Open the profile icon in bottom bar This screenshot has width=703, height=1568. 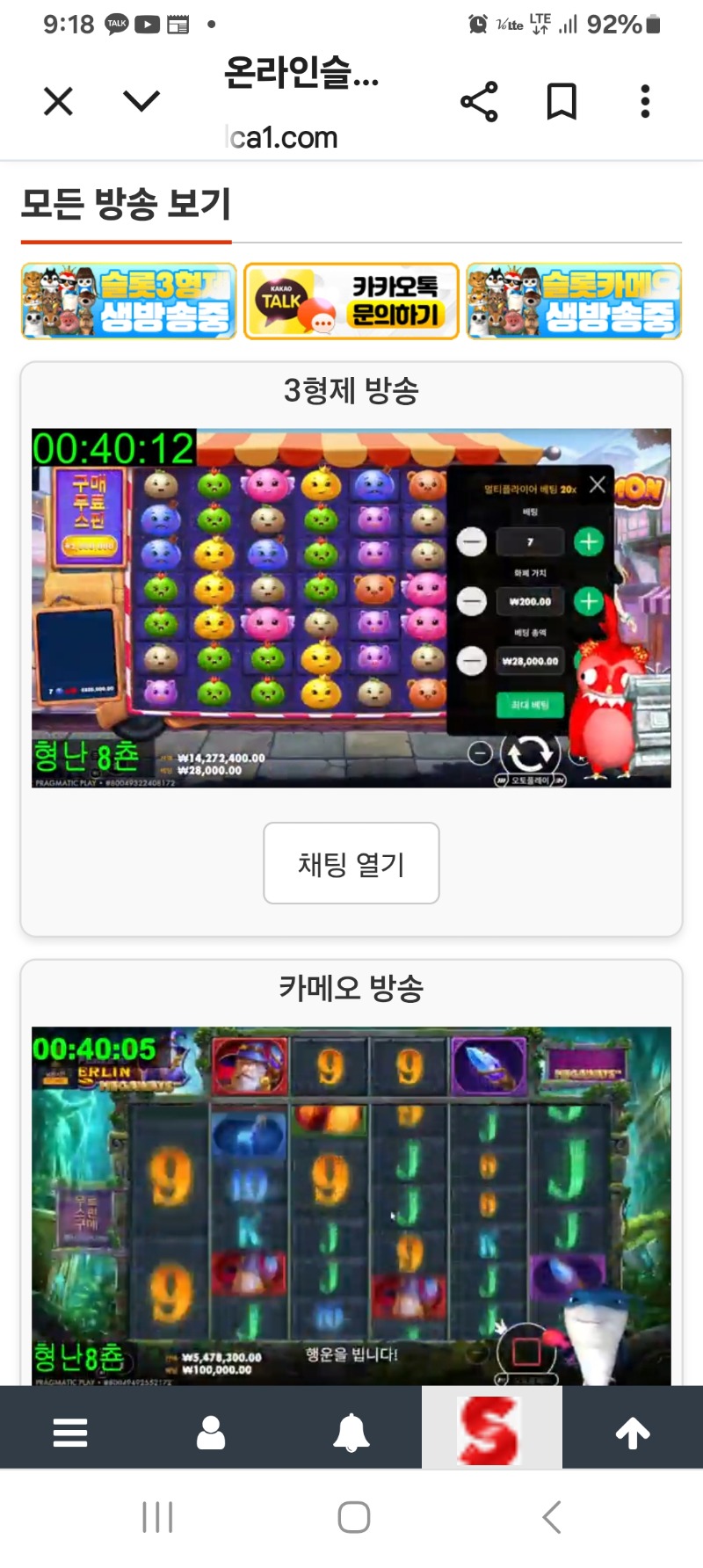click(211, 1433)
